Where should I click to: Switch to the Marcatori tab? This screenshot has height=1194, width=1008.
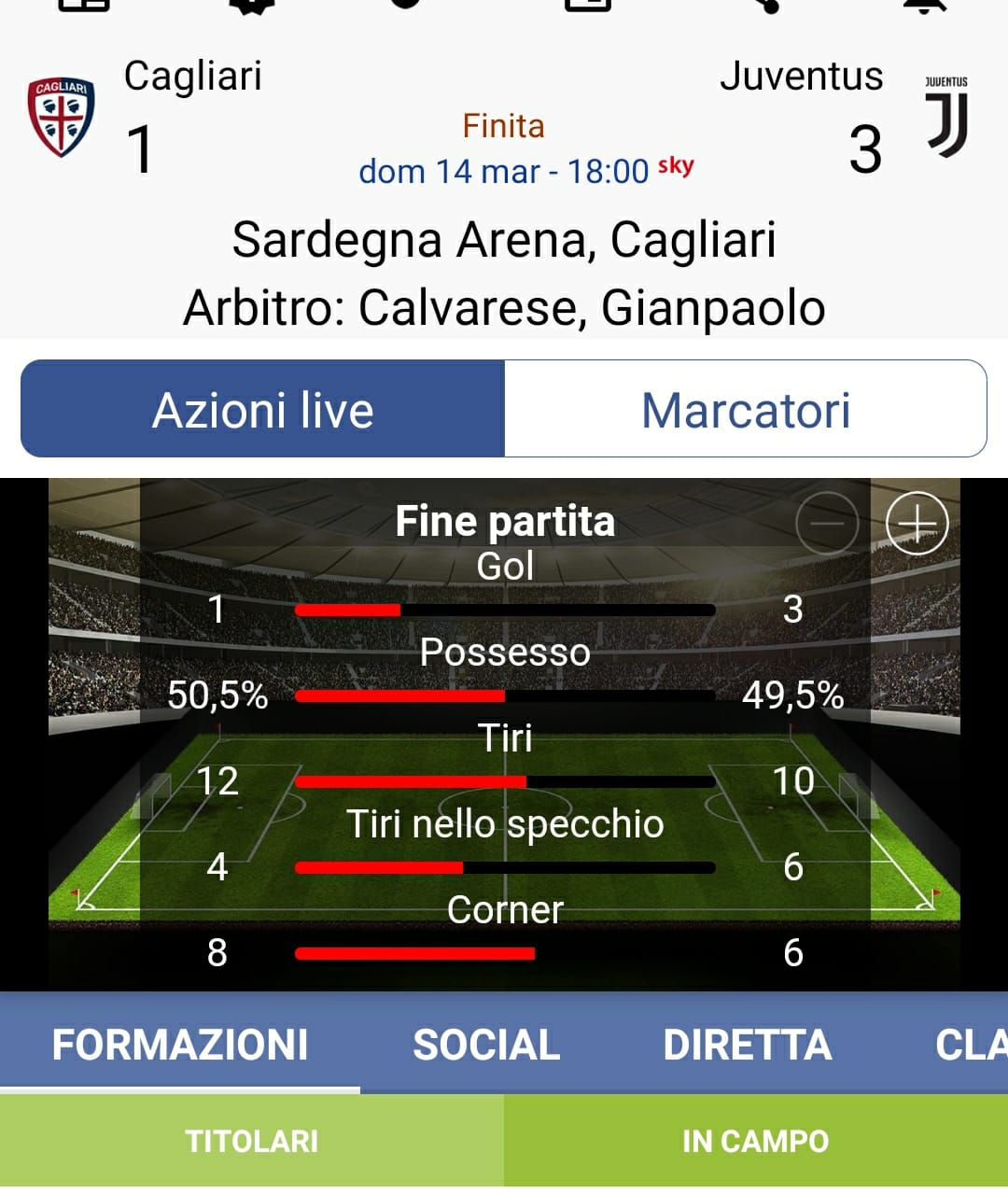pos(745,410)
